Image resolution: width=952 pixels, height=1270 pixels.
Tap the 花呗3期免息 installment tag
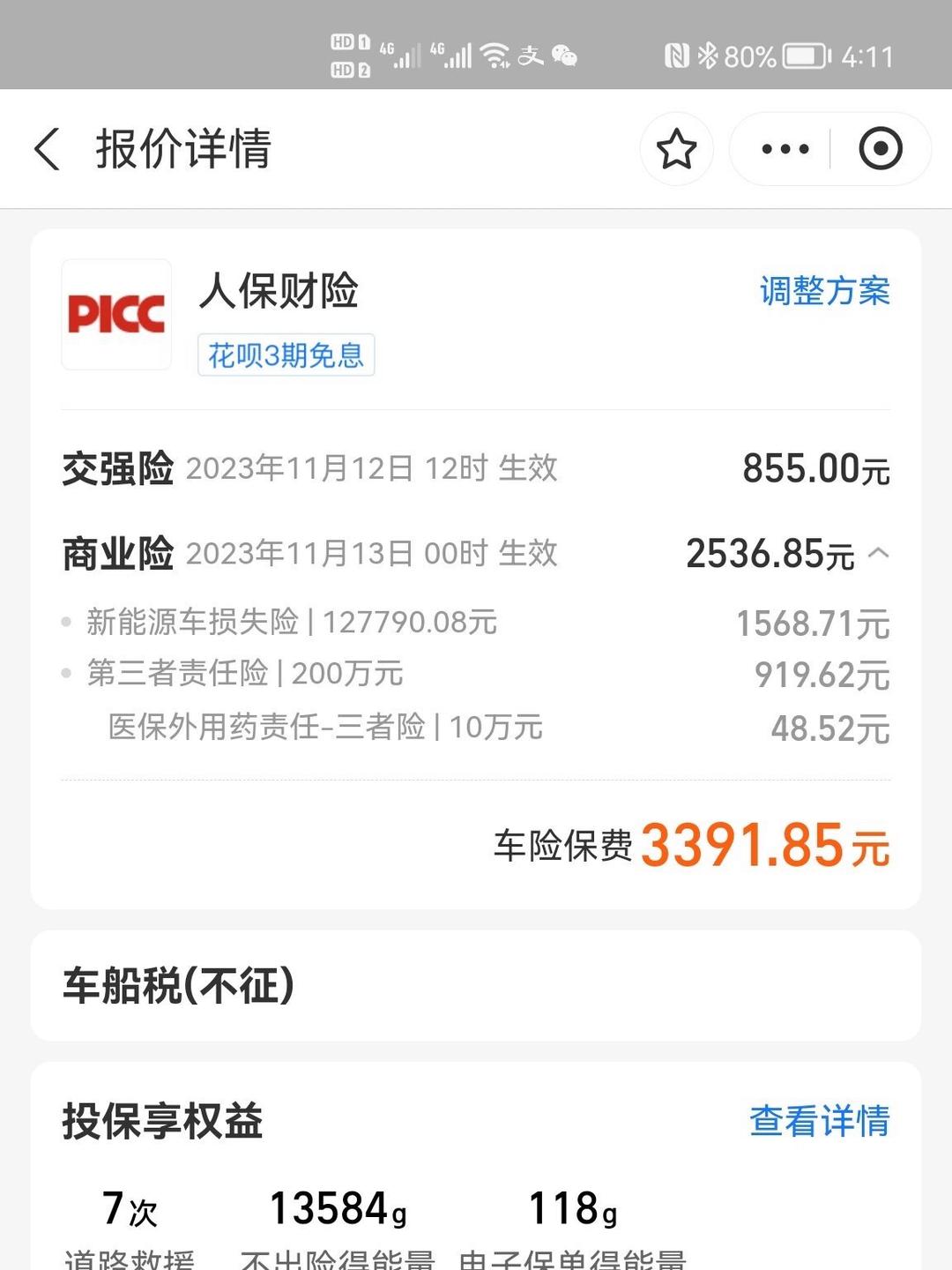[x=286, y=355]
